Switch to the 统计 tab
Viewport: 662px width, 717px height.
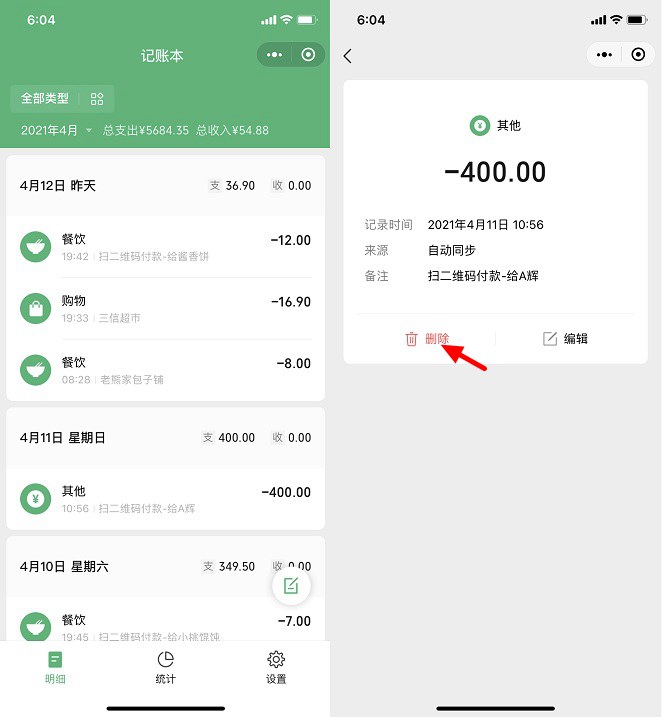(x=166, y=667)
